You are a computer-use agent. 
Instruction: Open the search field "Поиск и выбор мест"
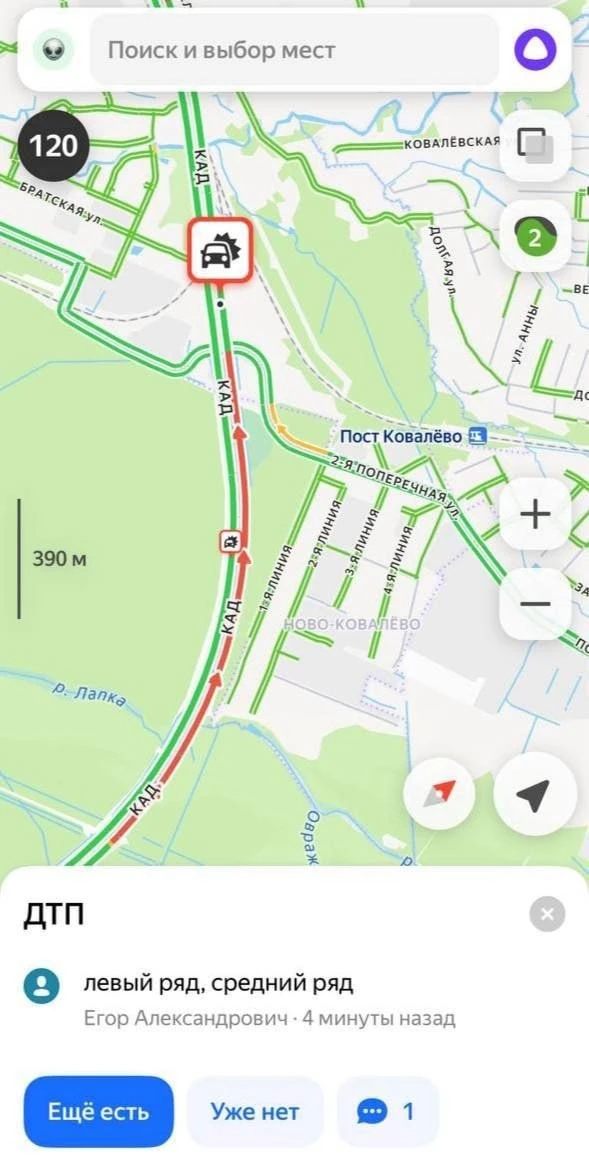tap(294, 51)
